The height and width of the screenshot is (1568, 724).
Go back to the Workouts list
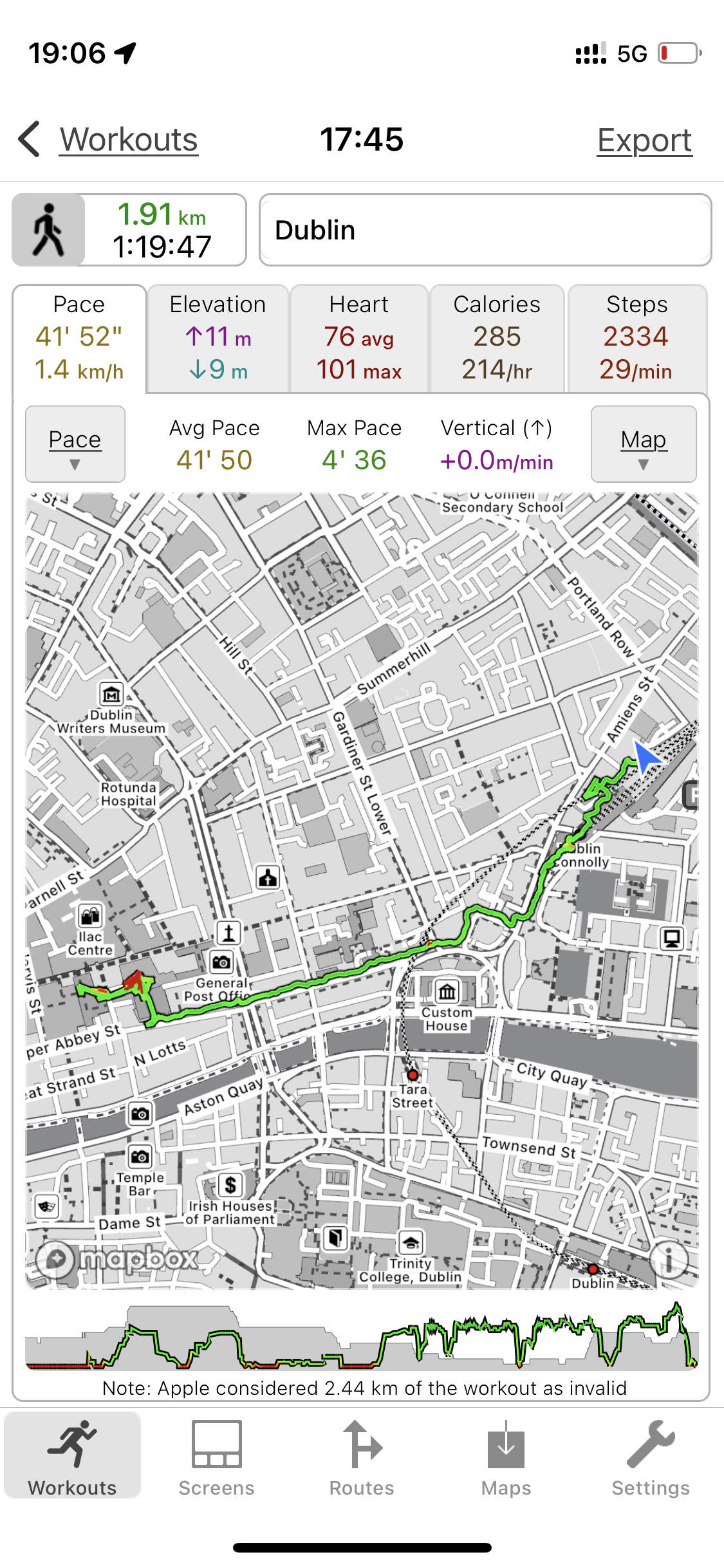[x=108, y=140]
